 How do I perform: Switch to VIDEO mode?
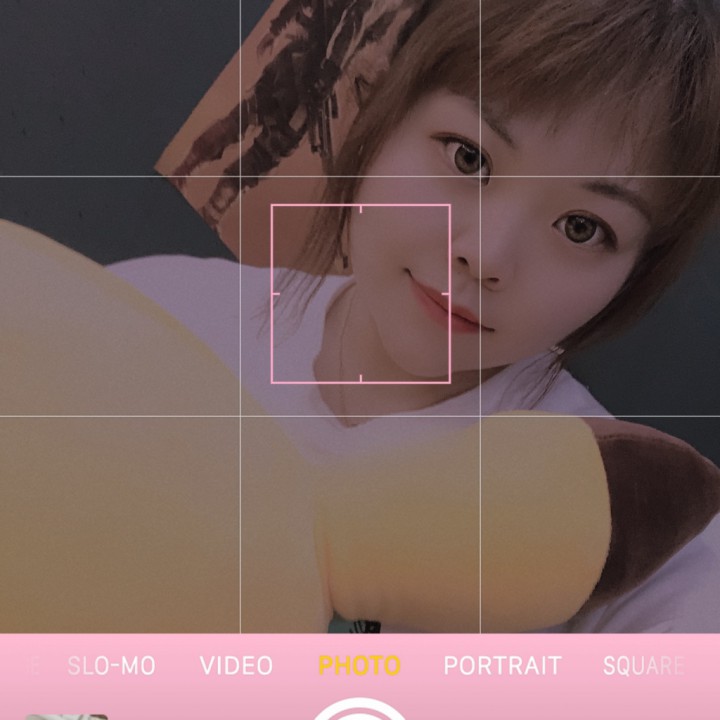click(x=236, y=665)
